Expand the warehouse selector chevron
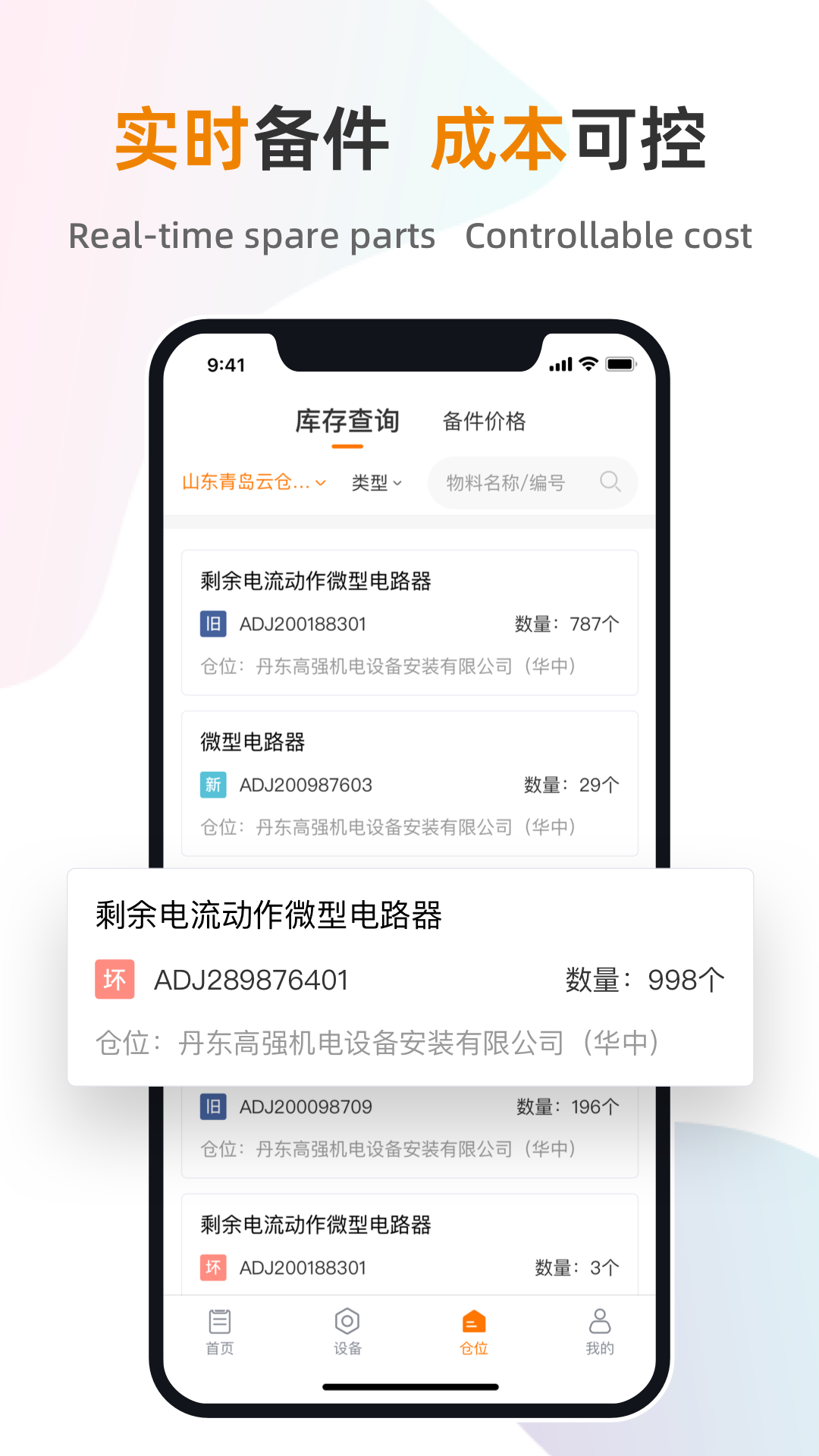The image size is (819, 1456). pos(322,482)
